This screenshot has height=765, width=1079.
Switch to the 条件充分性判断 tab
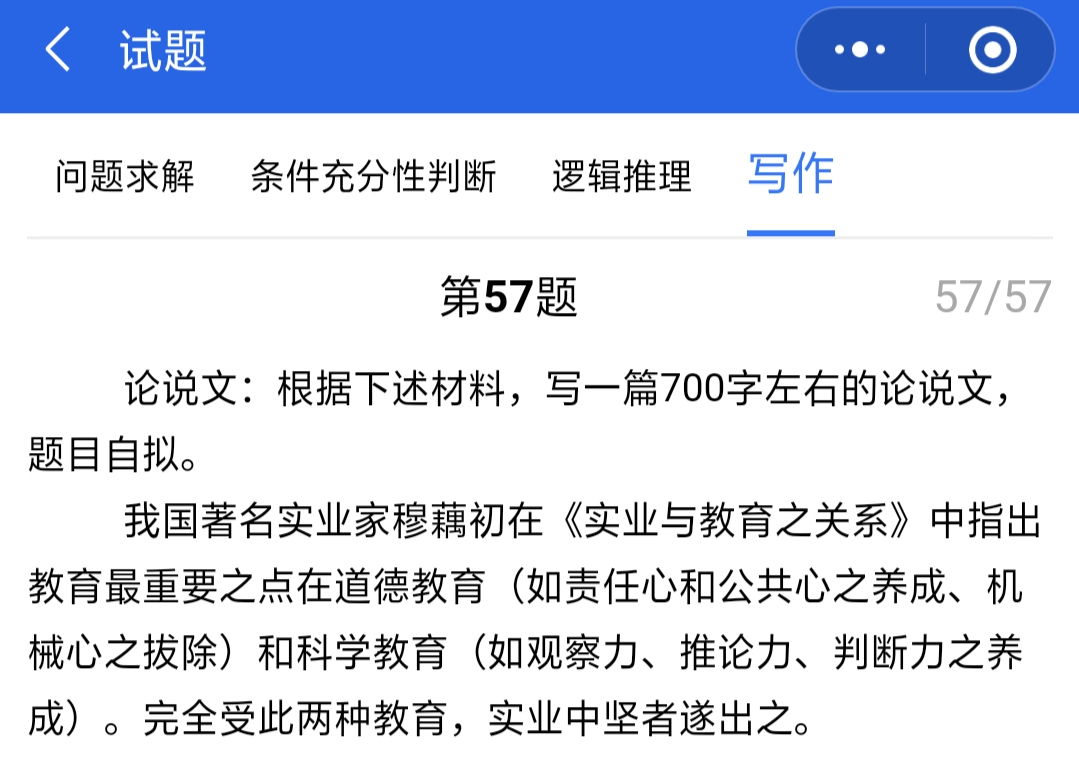373,177
